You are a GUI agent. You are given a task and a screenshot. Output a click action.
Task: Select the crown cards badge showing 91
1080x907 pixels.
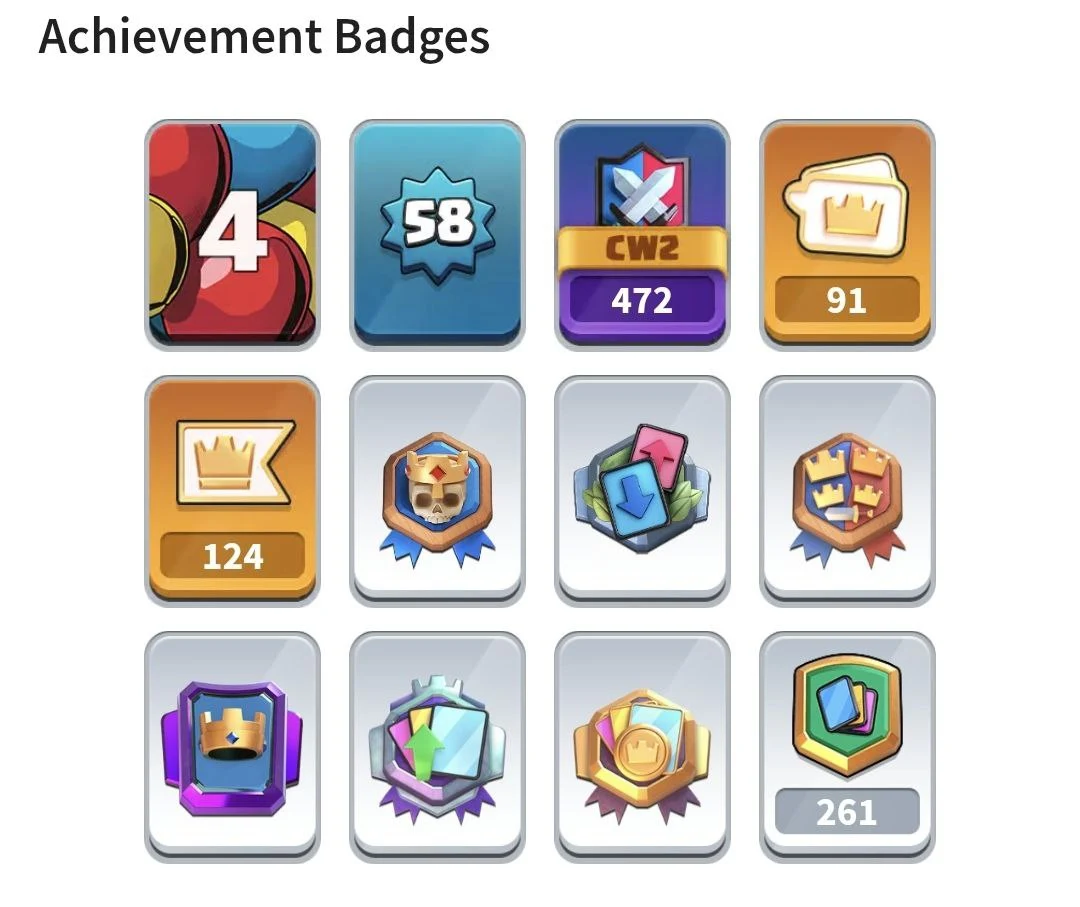[847, 234]
